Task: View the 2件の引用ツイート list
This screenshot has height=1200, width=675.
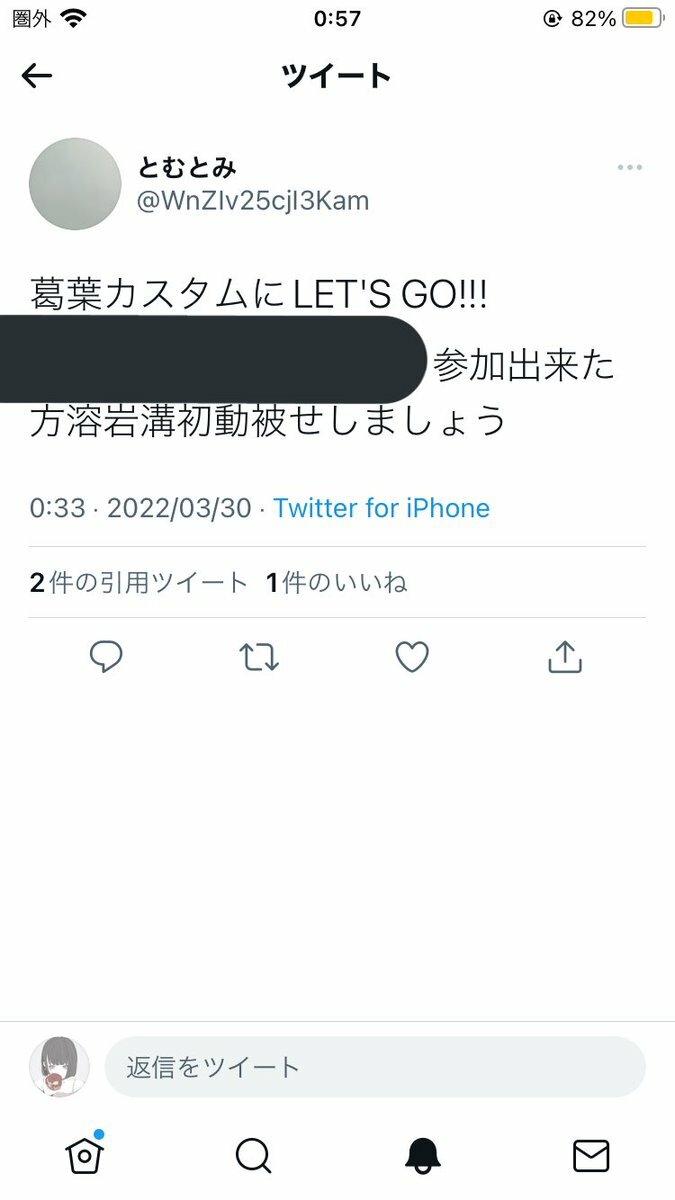Action: pos(138,583)
